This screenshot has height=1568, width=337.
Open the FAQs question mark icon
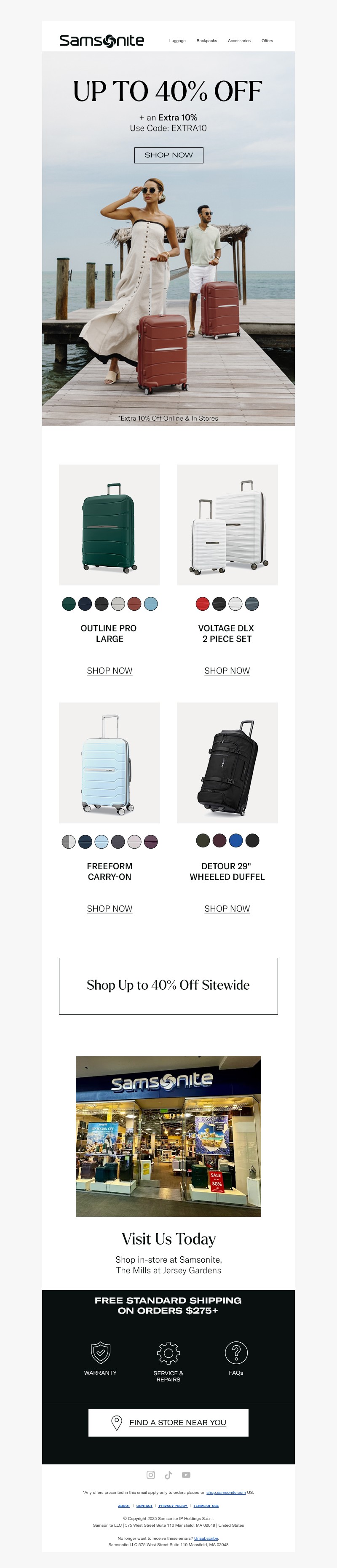pos(236,1352)
